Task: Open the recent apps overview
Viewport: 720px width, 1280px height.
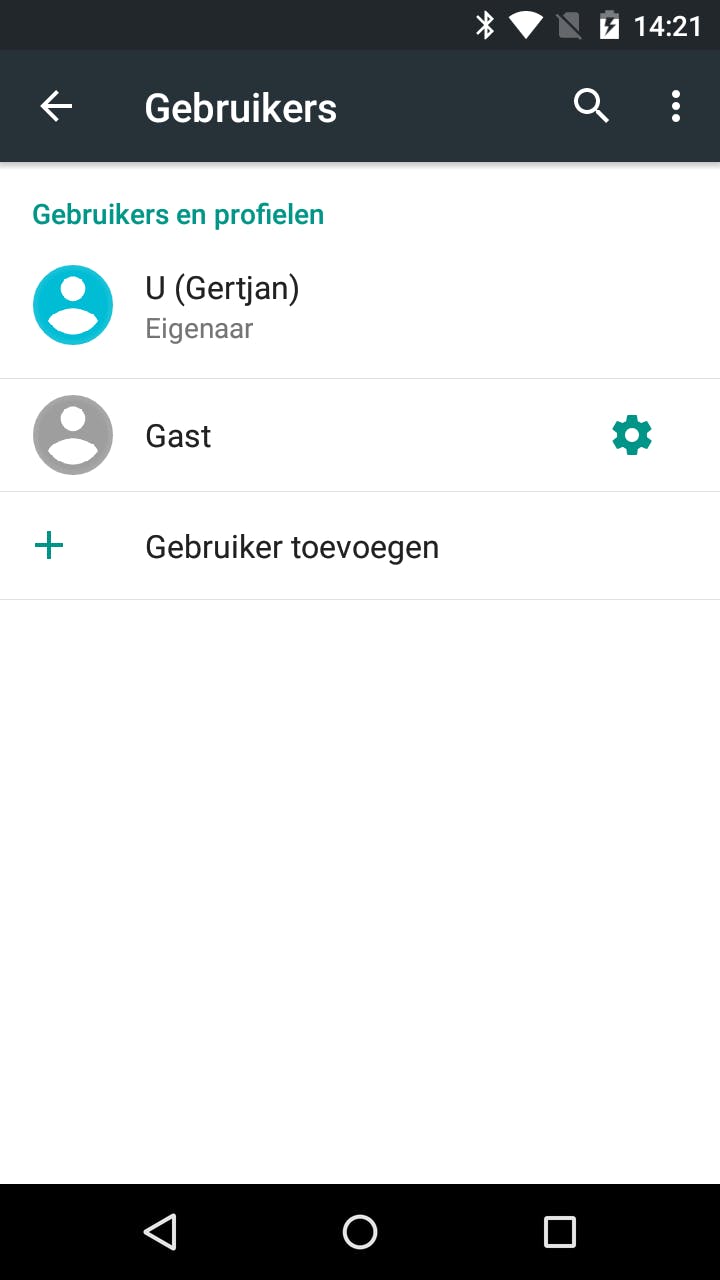Action: pos(560,1232)
